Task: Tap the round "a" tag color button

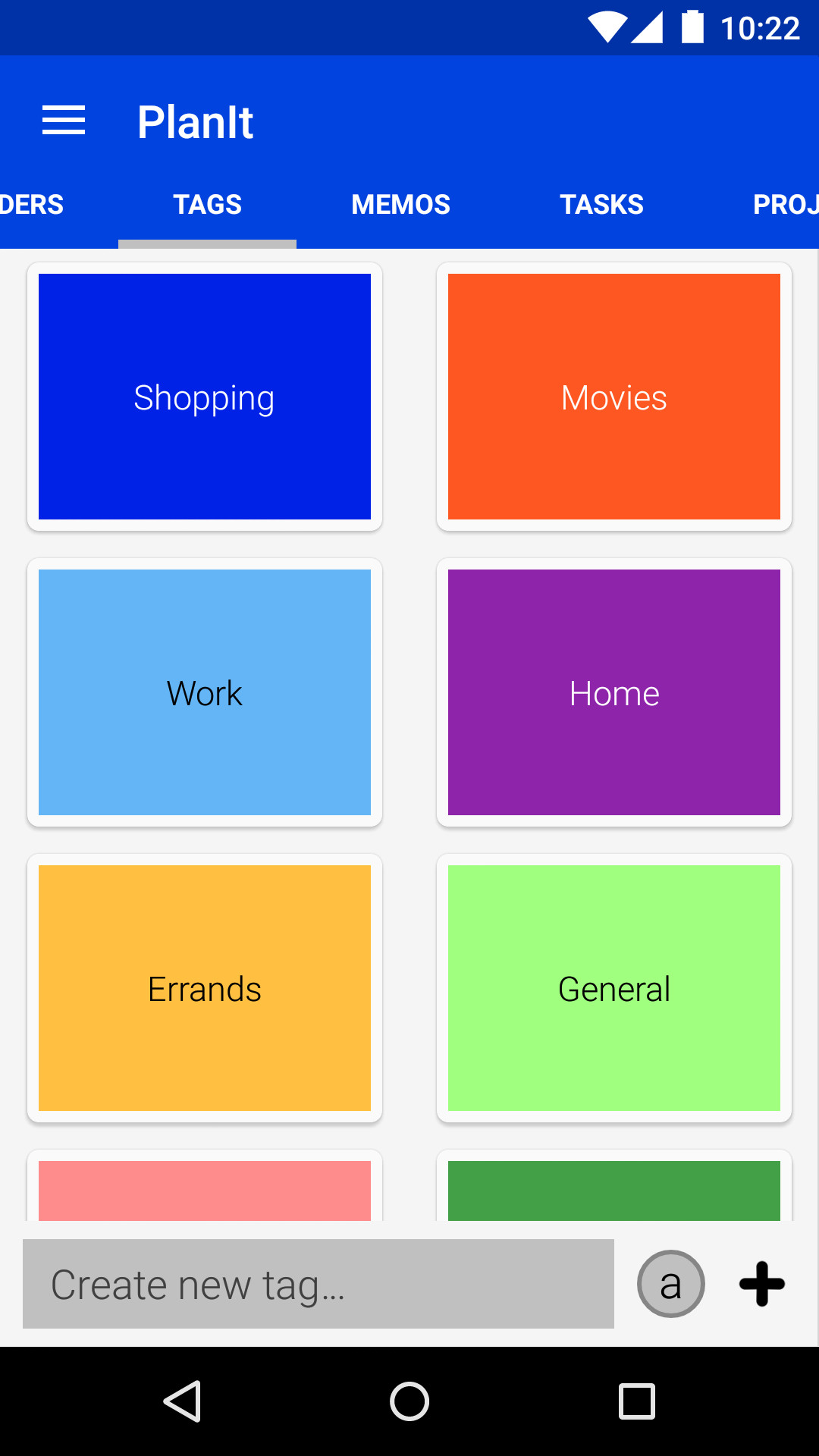Action: pyautogui.click(x=671, y=1284)
